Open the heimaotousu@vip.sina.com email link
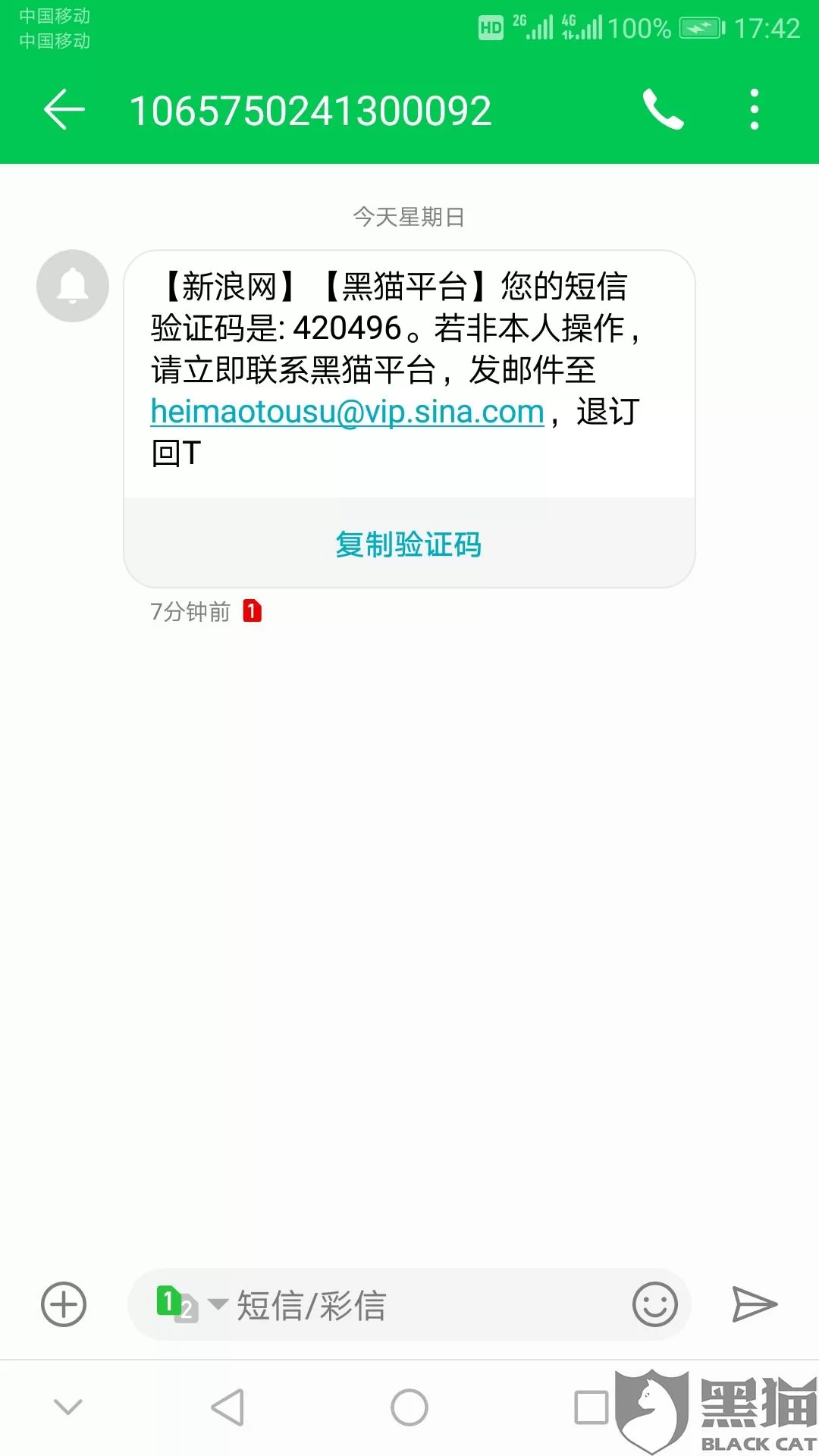Image resolution: width=819 pixels, height=1456 pixels. pyautogui.click(x=347, y=412)
